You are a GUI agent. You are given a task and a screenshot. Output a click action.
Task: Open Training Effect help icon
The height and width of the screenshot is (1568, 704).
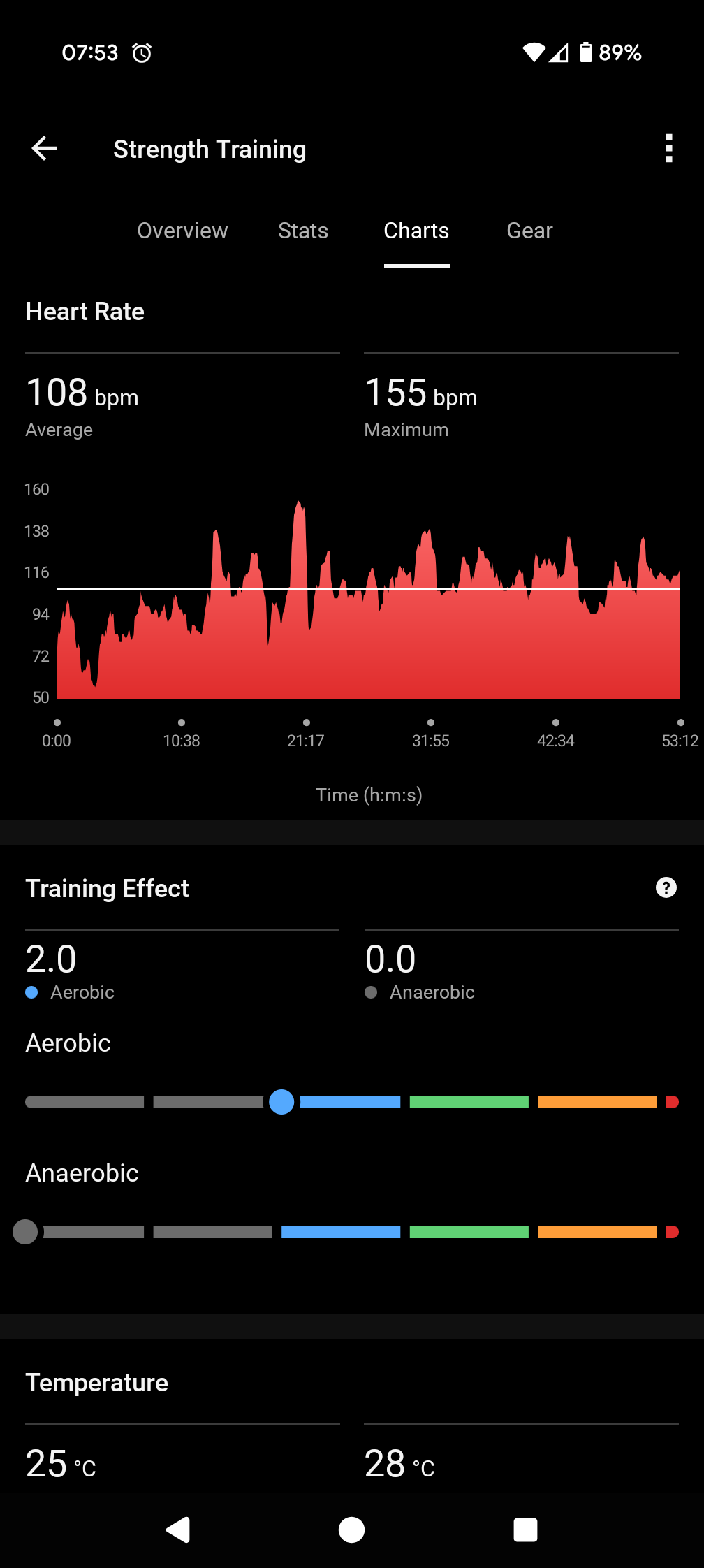point(666,887)
